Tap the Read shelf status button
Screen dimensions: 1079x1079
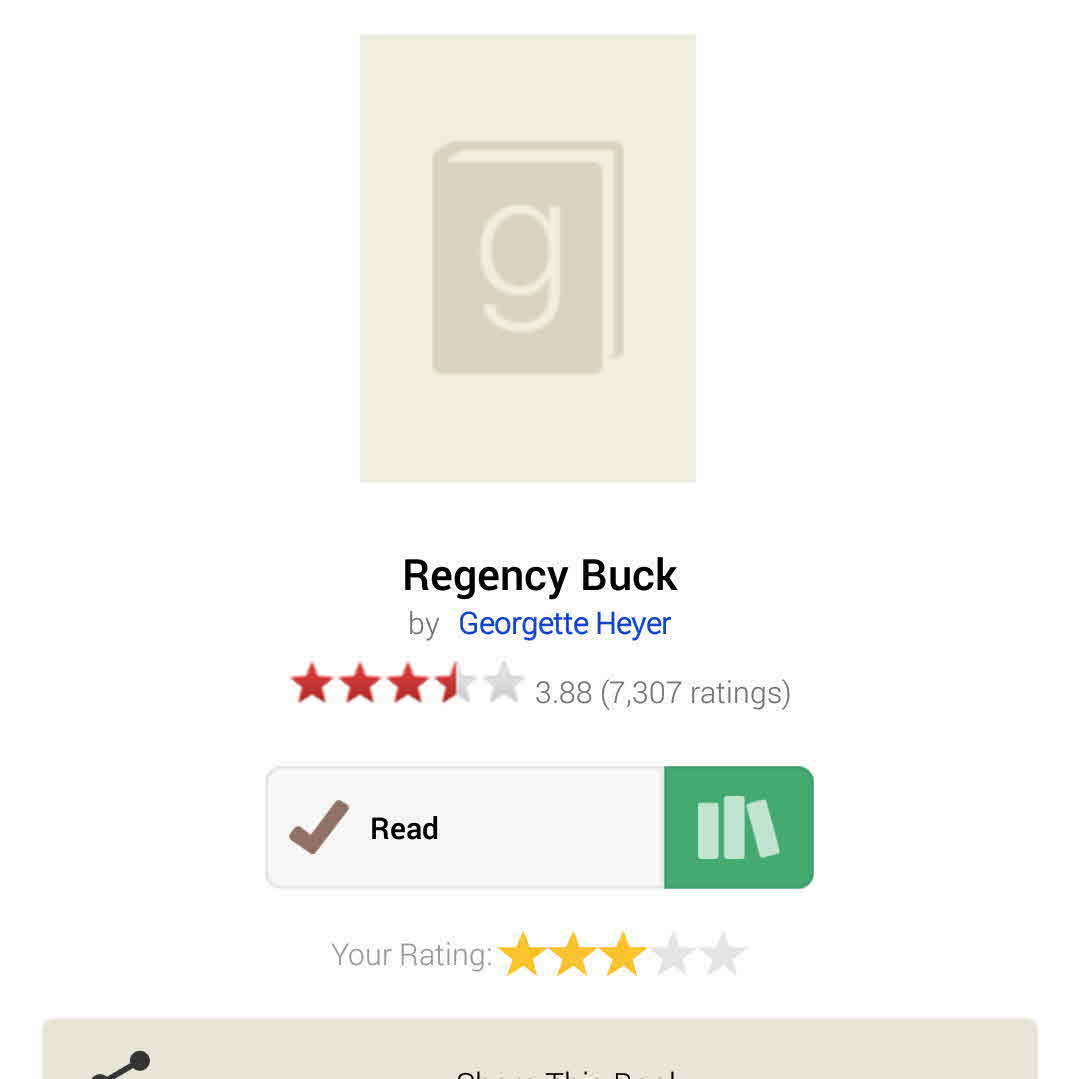tap(465, 828)
